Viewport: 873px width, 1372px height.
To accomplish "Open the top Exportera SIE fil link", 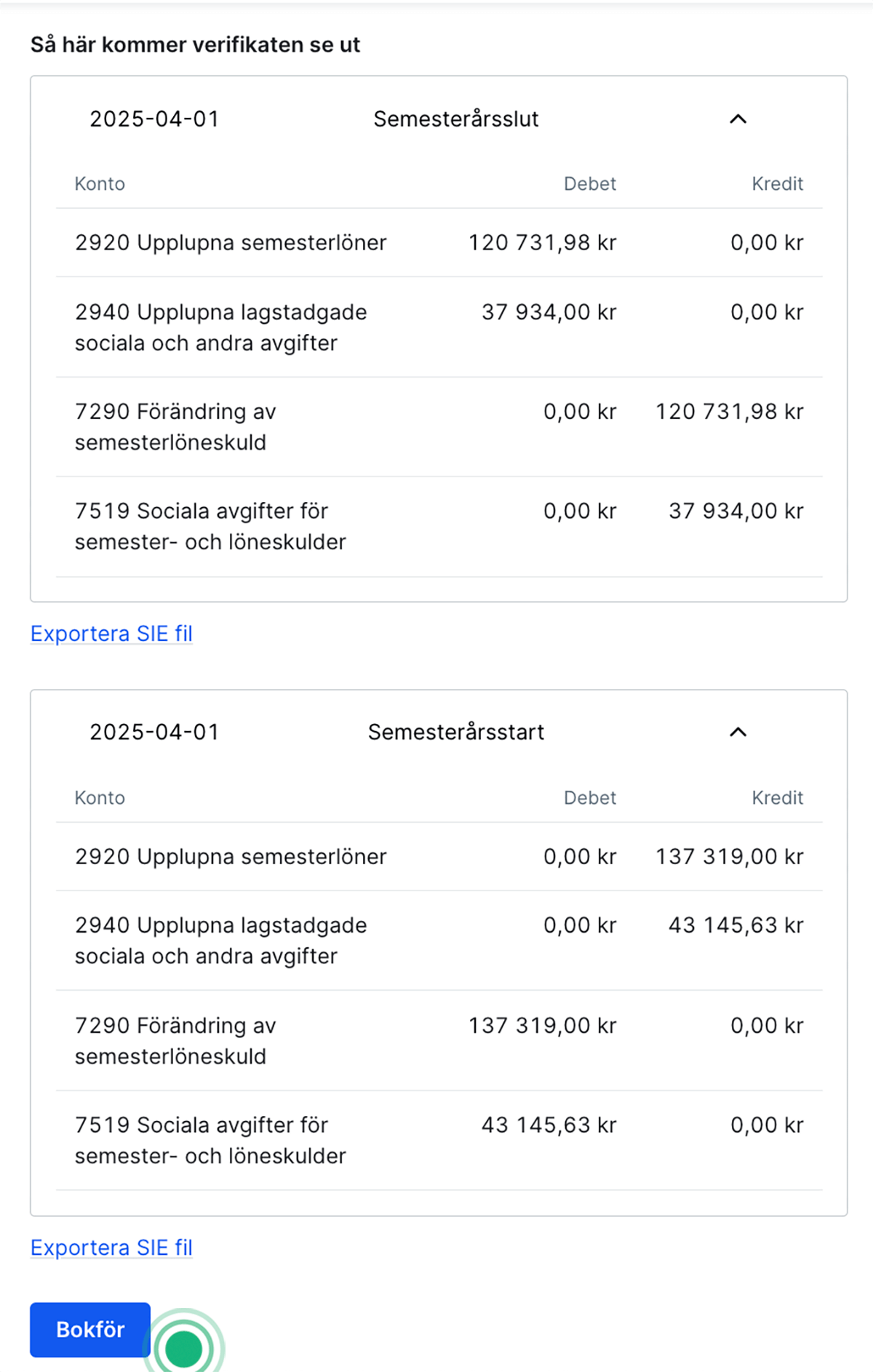I will tap(111, 634).
